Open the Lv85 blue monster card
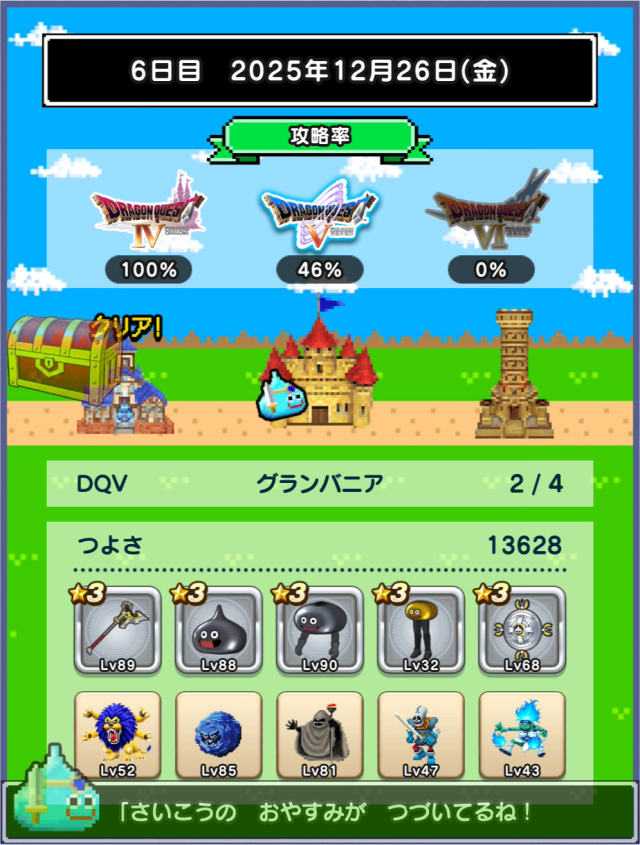This screenshot has width=640, height=845. coord(218,735)
